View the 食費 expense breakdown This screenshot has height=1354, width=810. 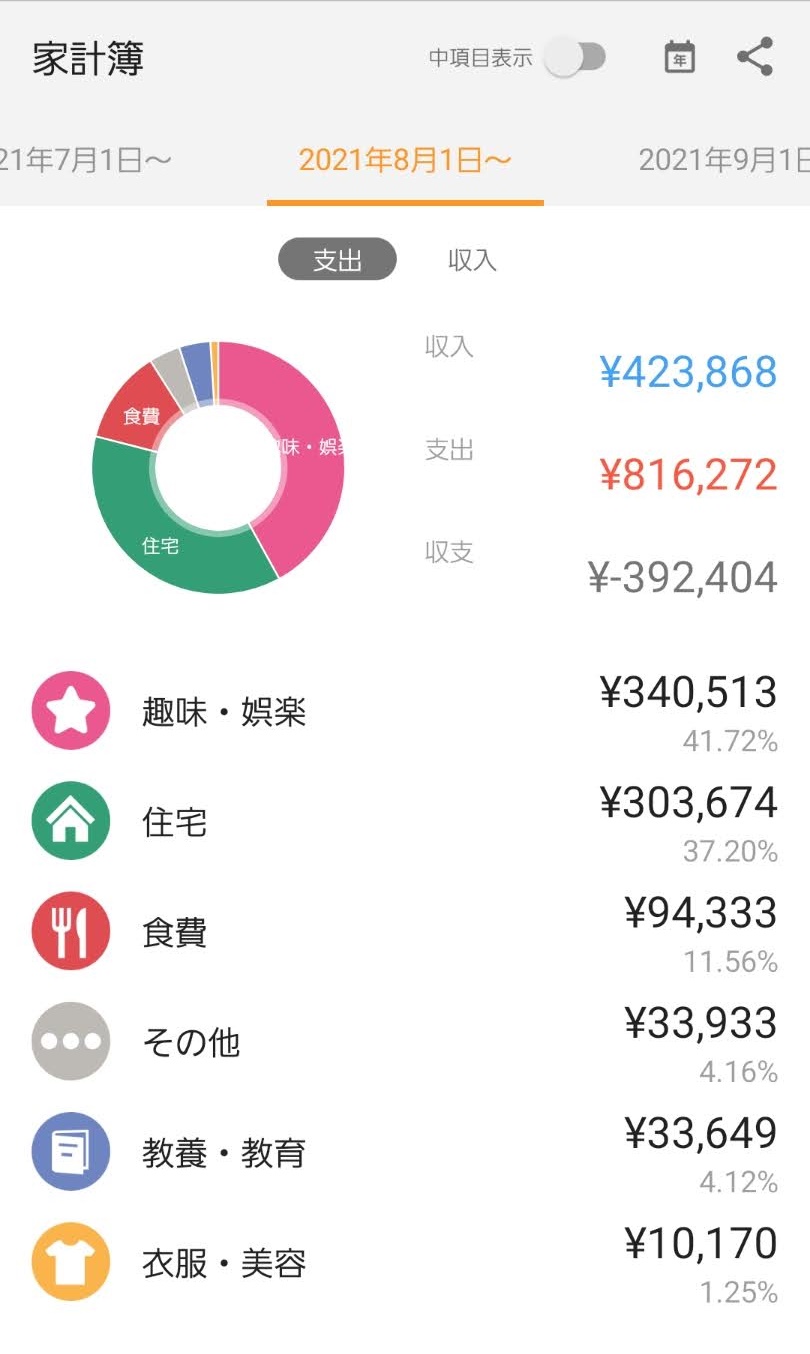(405, 932)
